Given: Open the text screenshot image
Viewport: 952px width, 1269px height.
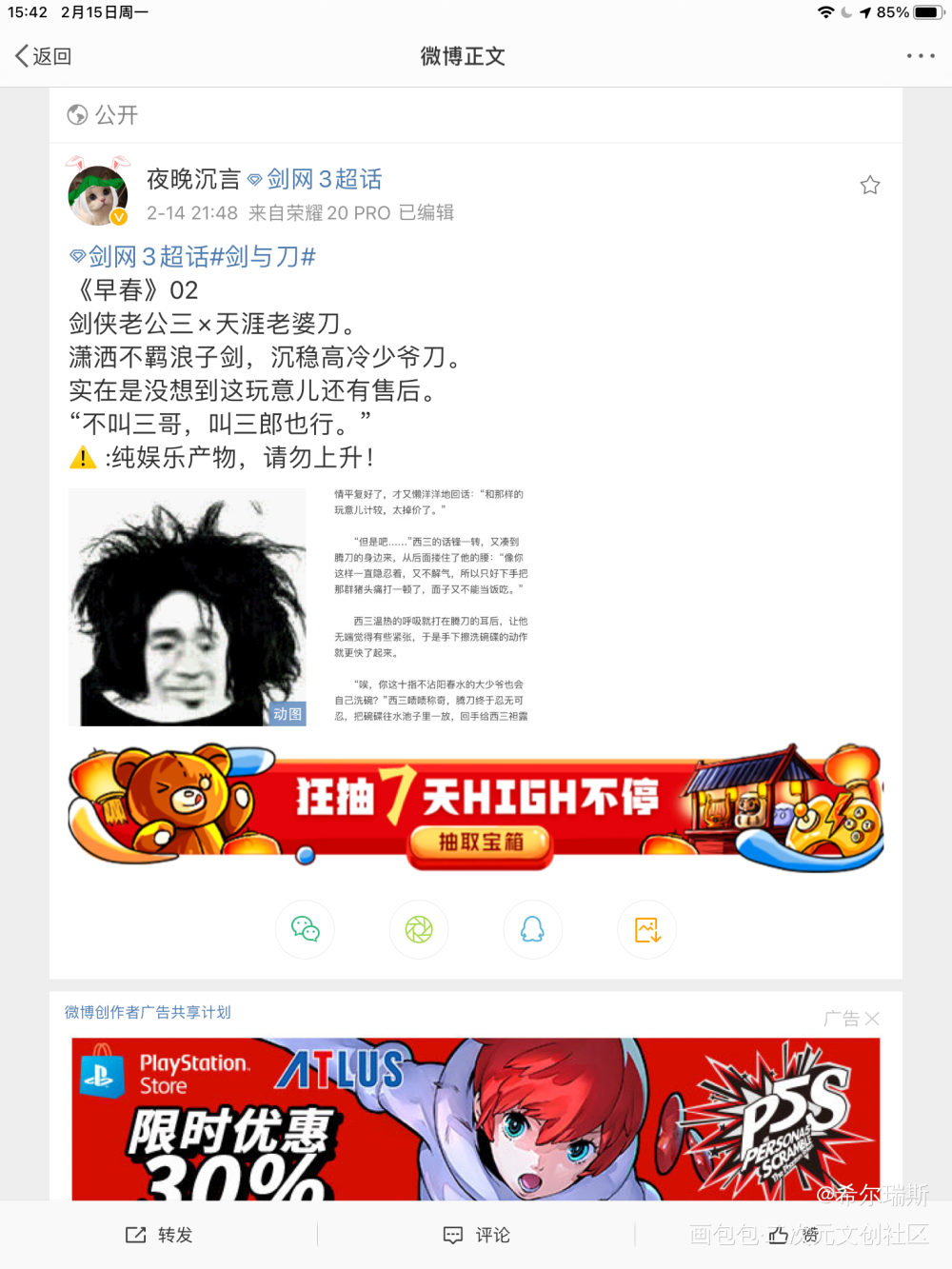Looking at the screenshot, I should coord(430,607).
